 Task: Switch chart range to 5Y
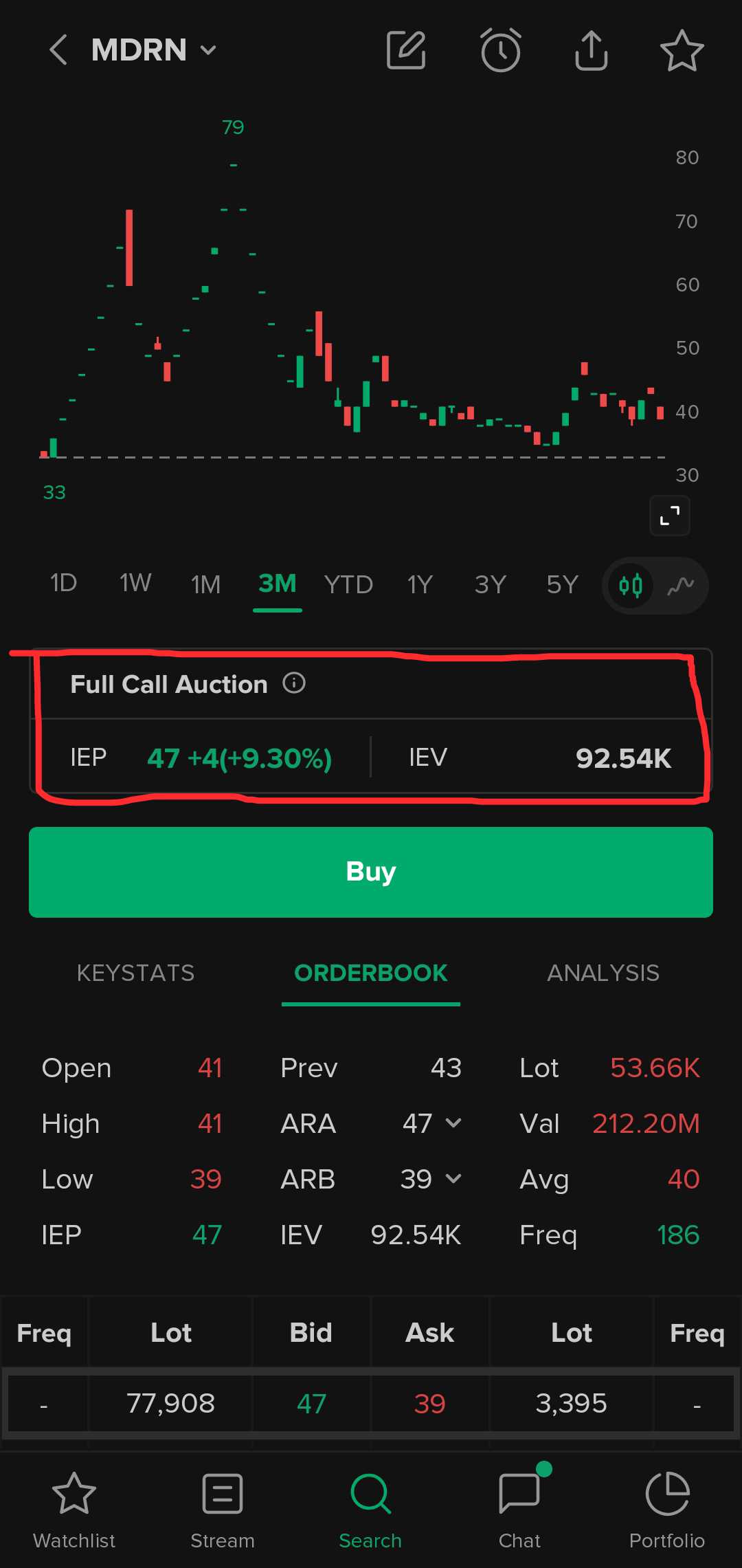pos(562,585)
